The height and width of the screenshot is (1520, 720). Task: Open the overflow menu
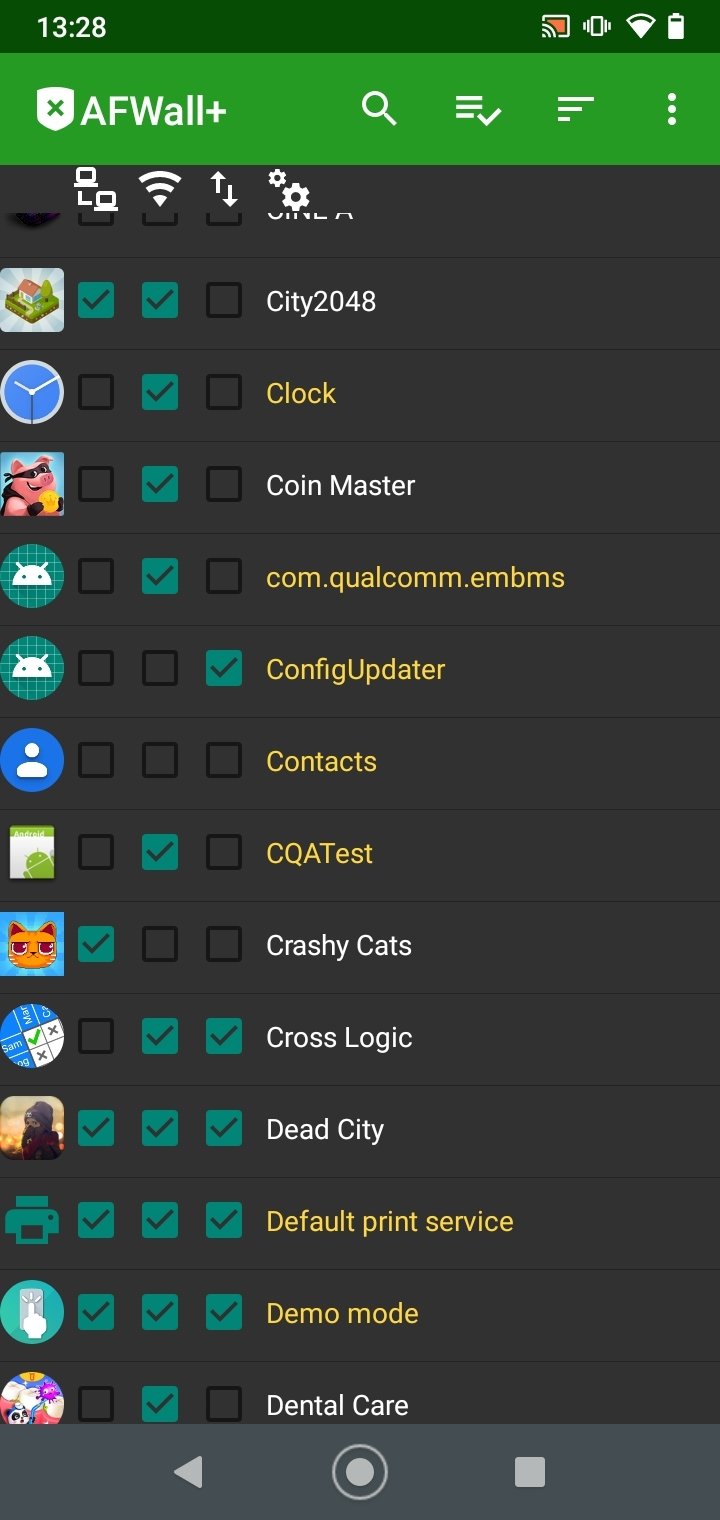pos(672,109)
